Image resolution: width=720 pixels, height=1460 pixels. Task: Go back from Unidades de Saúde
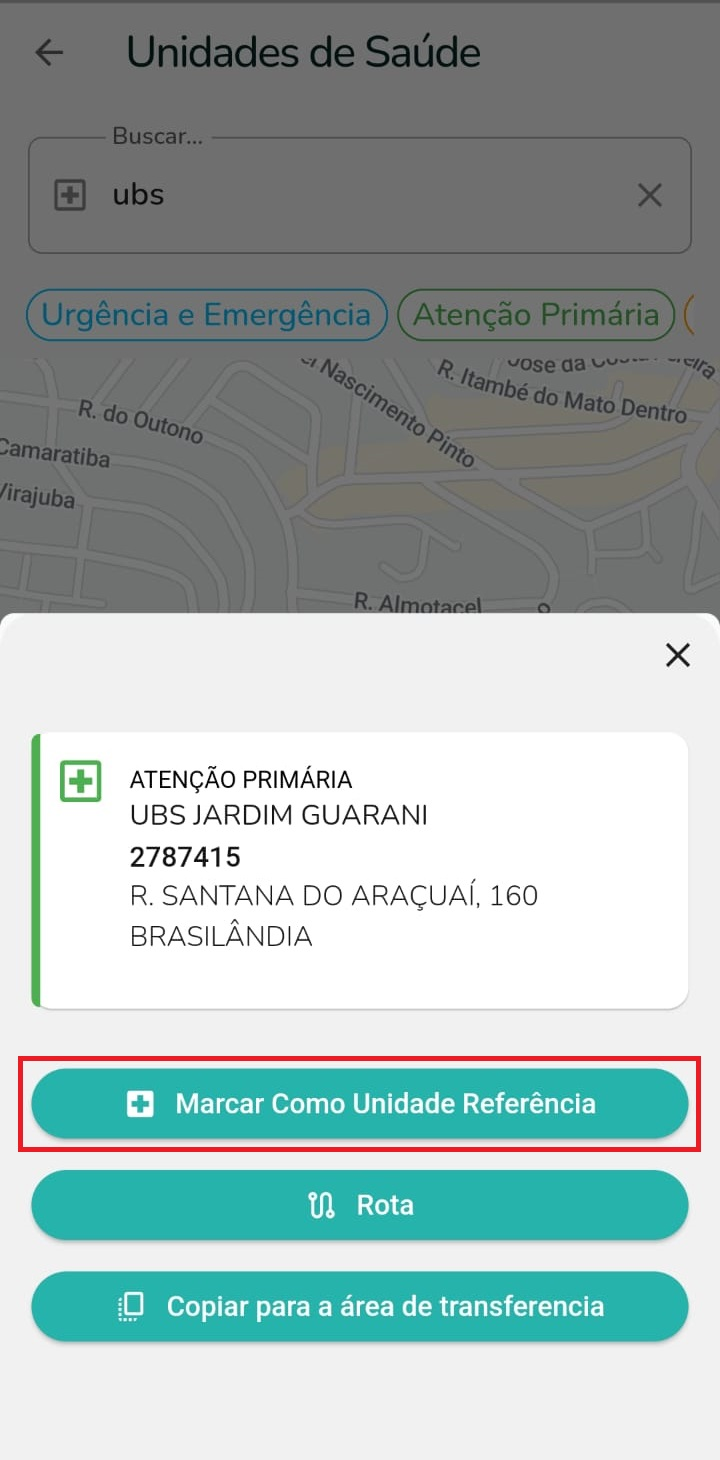tap(49, 52)
